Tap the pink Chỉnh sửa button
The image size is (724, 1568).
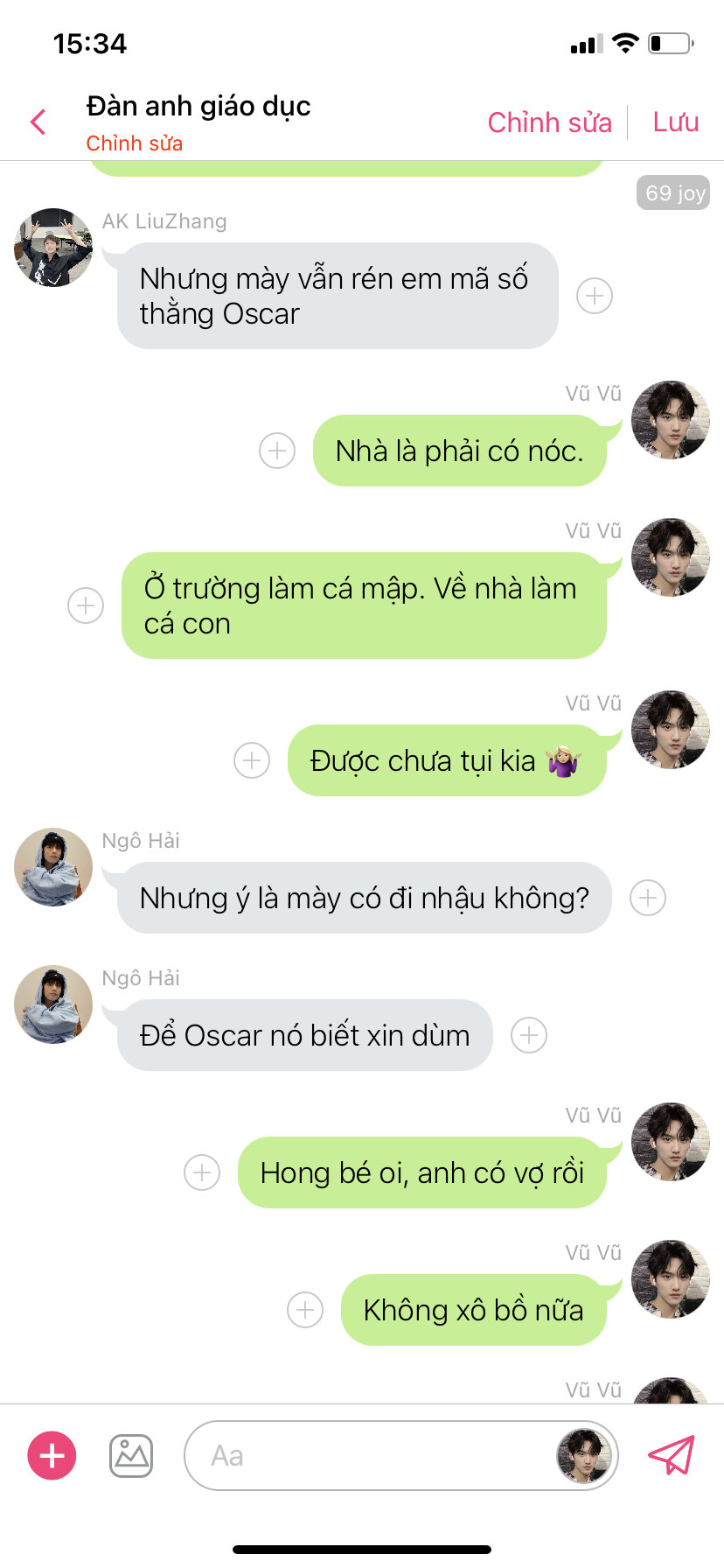point(549,122)
